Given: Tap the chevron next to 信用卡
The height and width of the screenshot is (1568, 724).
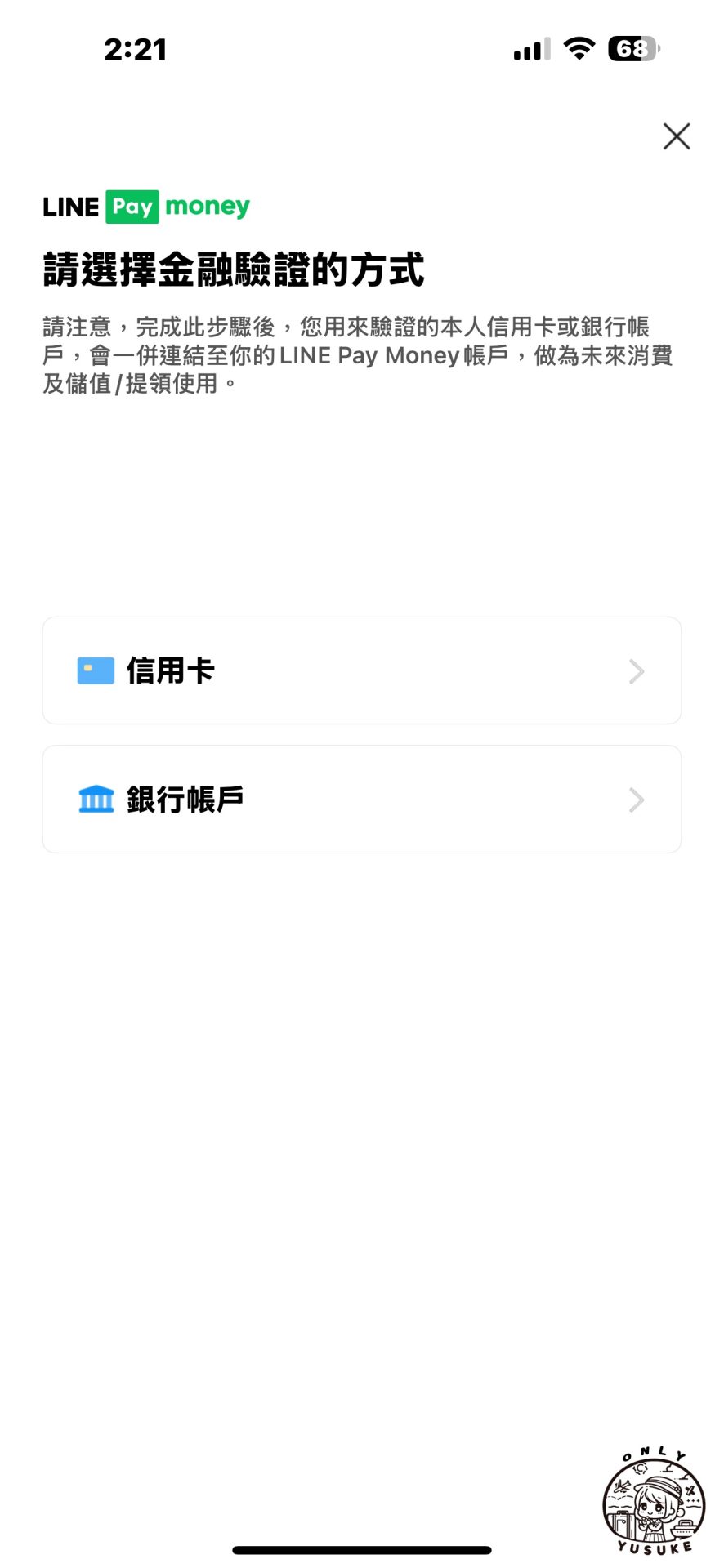Looking at the screenshot, I should 636,671.
